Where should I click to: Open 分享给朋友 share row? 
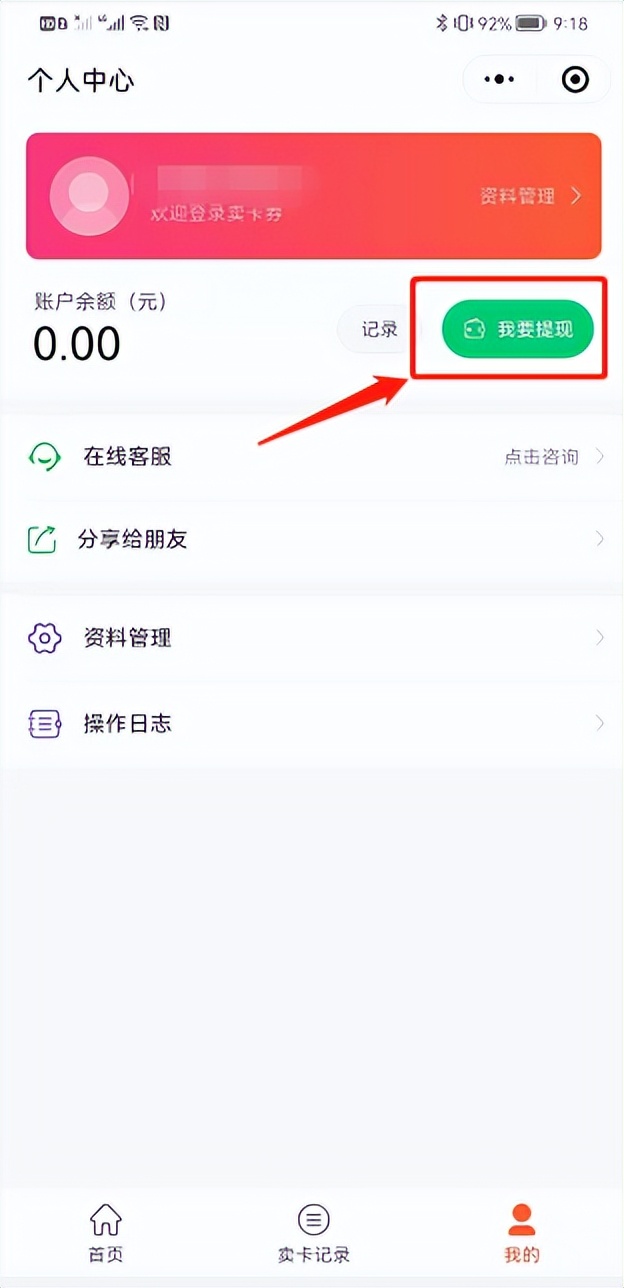point(312,540)
